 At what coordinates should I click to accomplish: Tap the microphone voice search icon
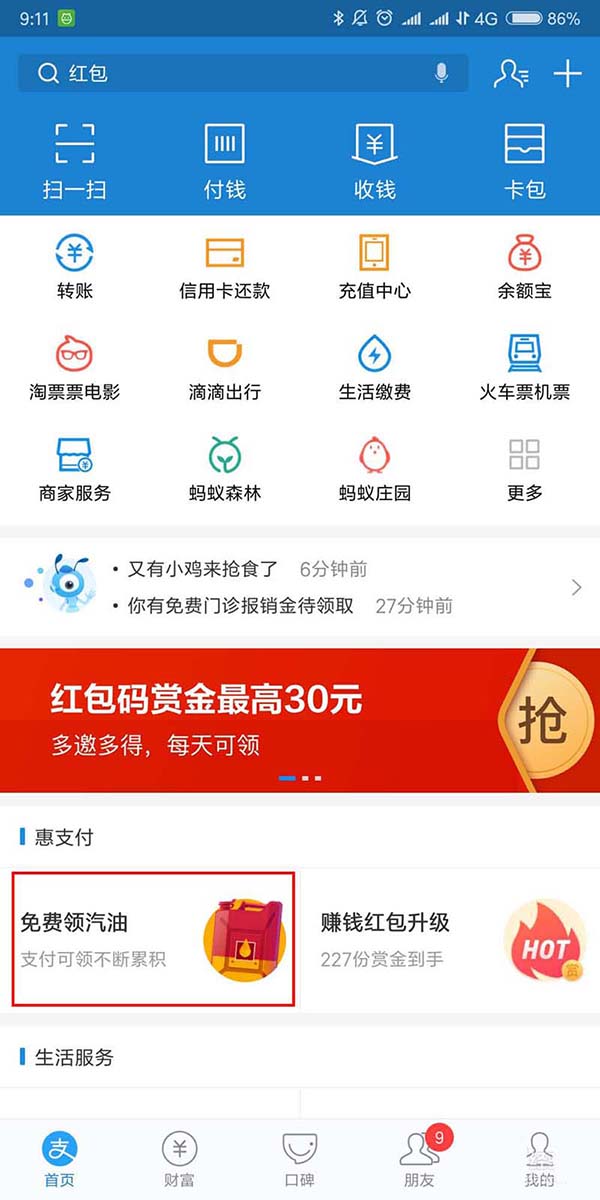point(441,73)
